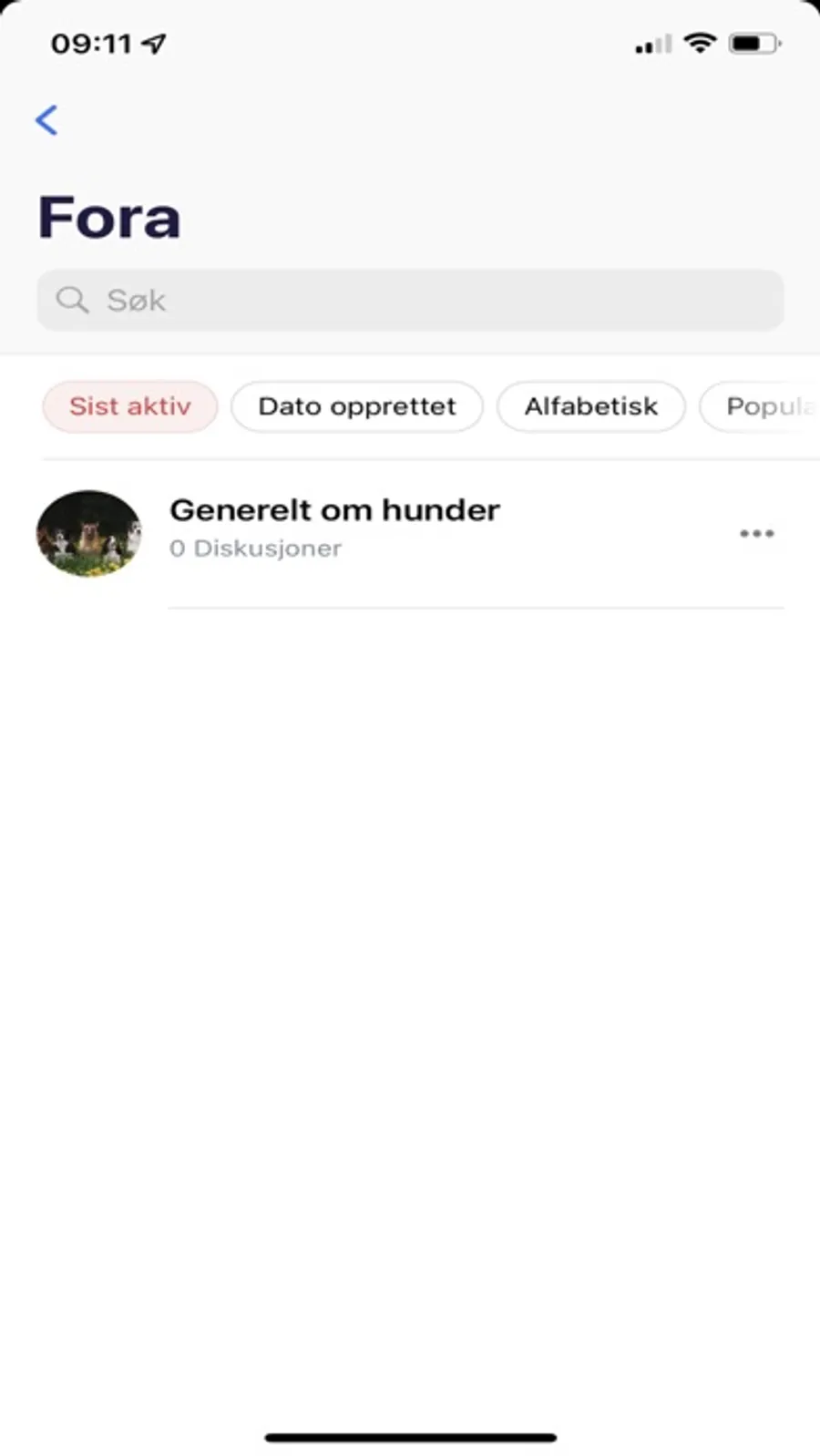Select the Sist aktiv sort chip

[x=130, y=406]
